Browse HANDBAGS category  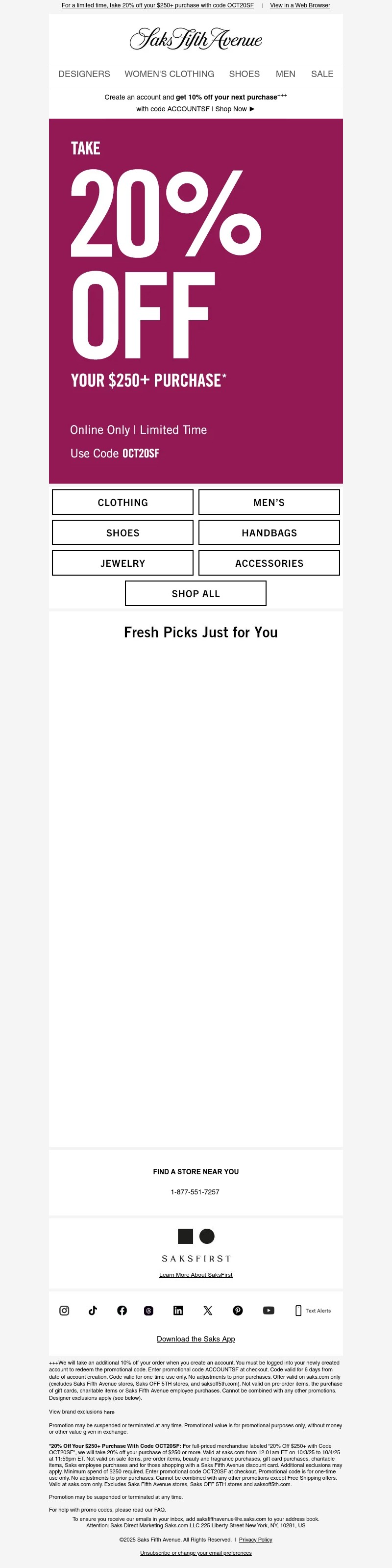[x=269, y=532]
